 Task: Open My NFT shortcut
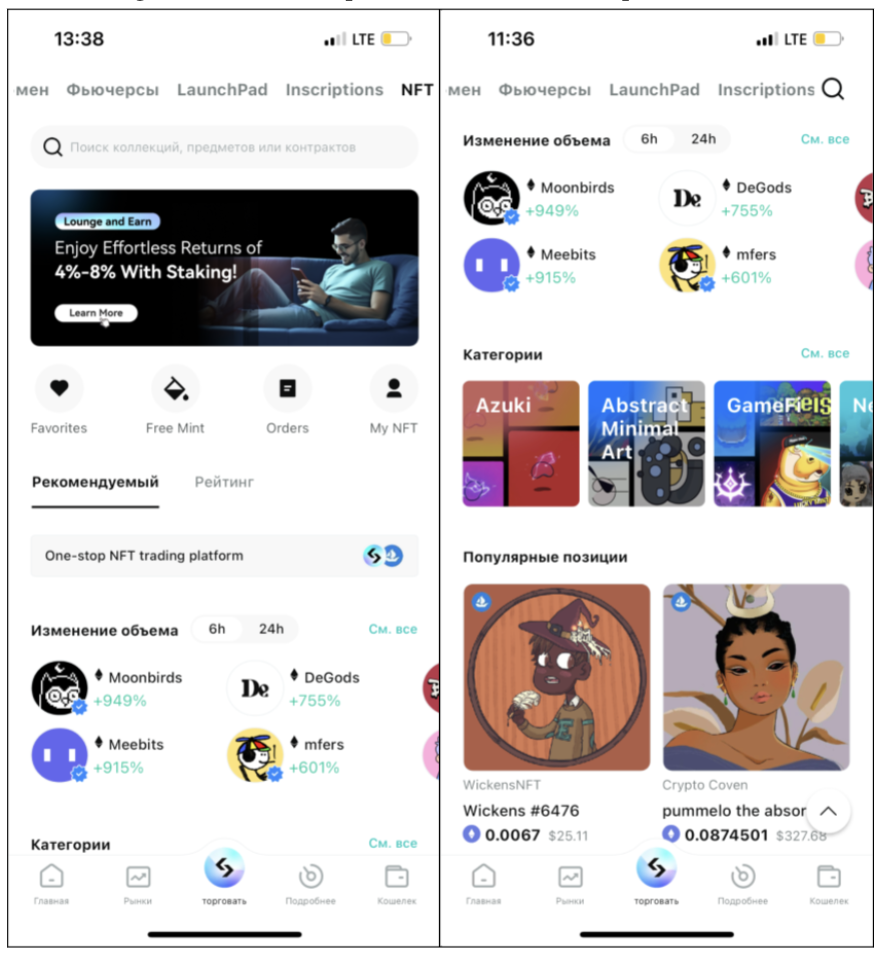tap(393, 389)
